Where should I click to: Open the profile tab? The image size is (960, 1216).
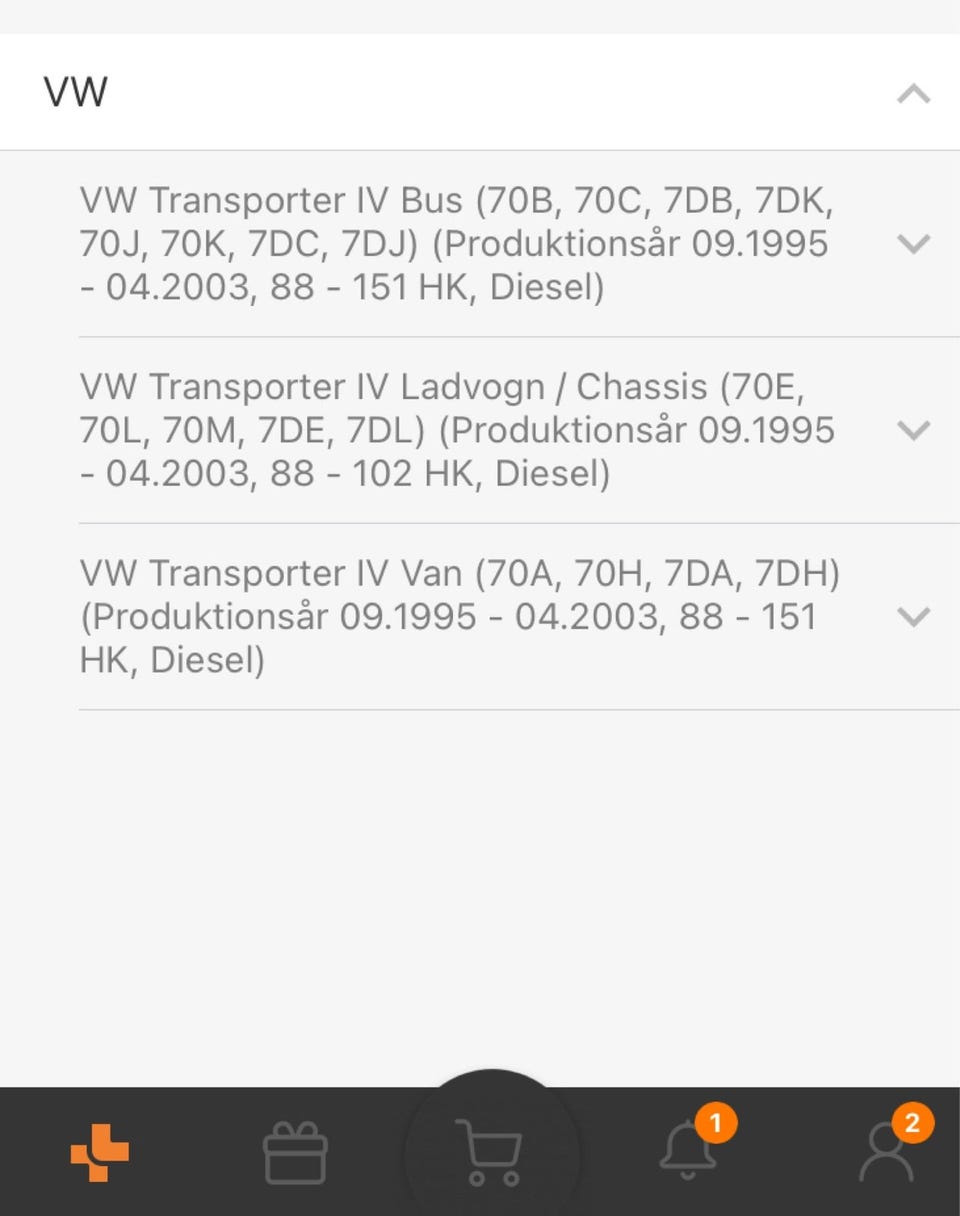tap(886, 1152)
